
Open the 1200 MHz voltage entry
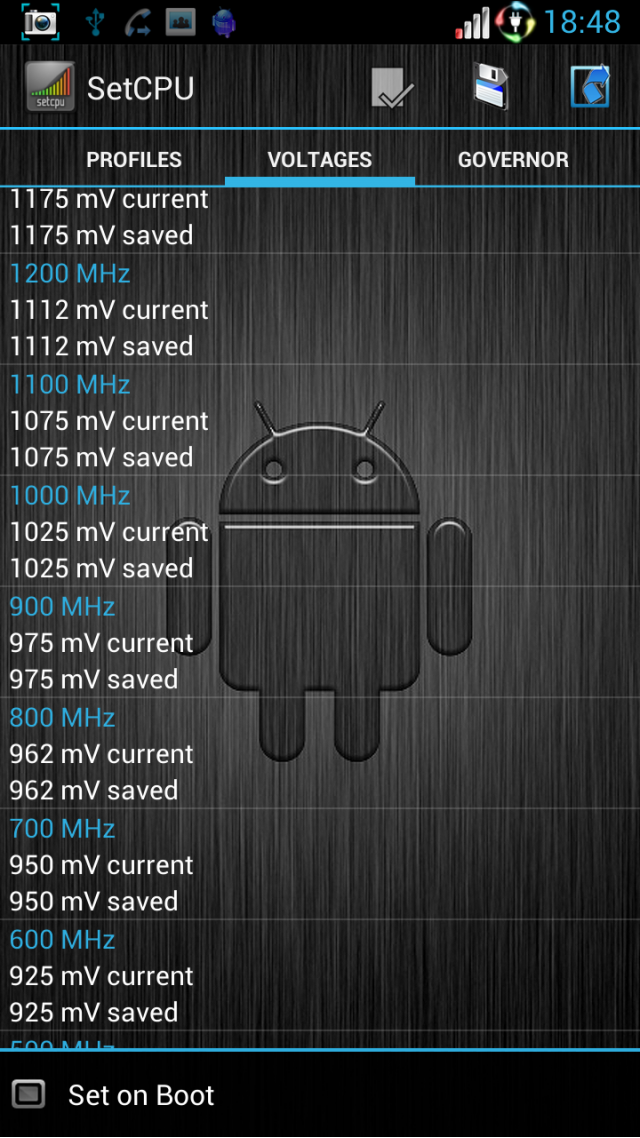coord(320,309)
